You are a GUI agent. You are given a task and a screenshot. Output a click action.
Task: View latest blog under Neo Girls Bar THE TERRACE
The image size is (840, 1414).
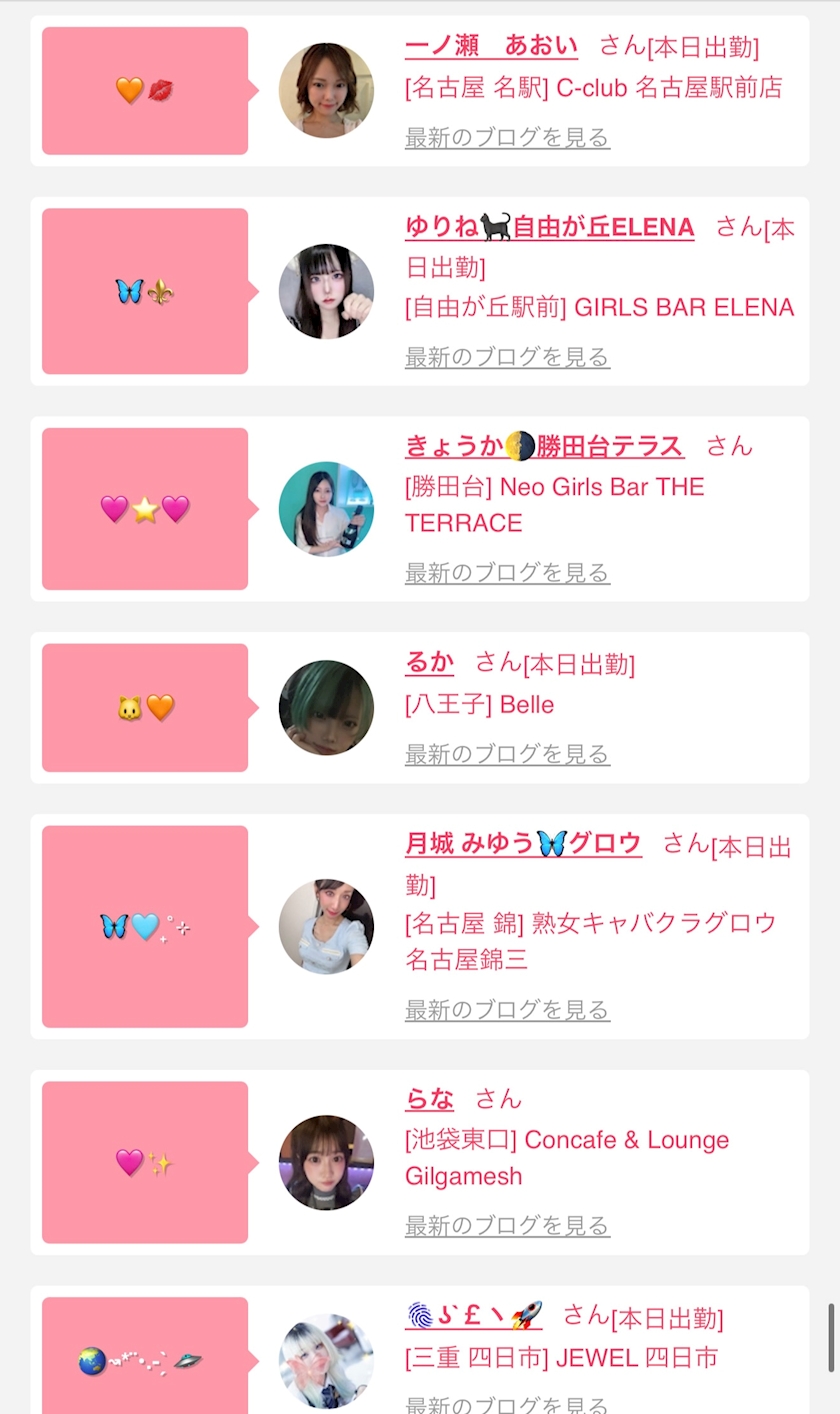point(507,572)
